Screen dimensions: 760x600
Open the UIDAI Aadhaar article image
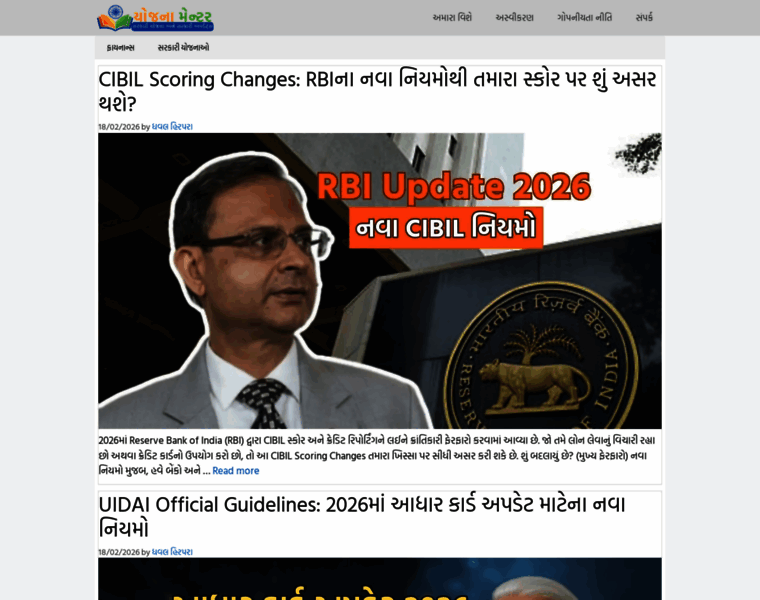[x=379, y=580]
